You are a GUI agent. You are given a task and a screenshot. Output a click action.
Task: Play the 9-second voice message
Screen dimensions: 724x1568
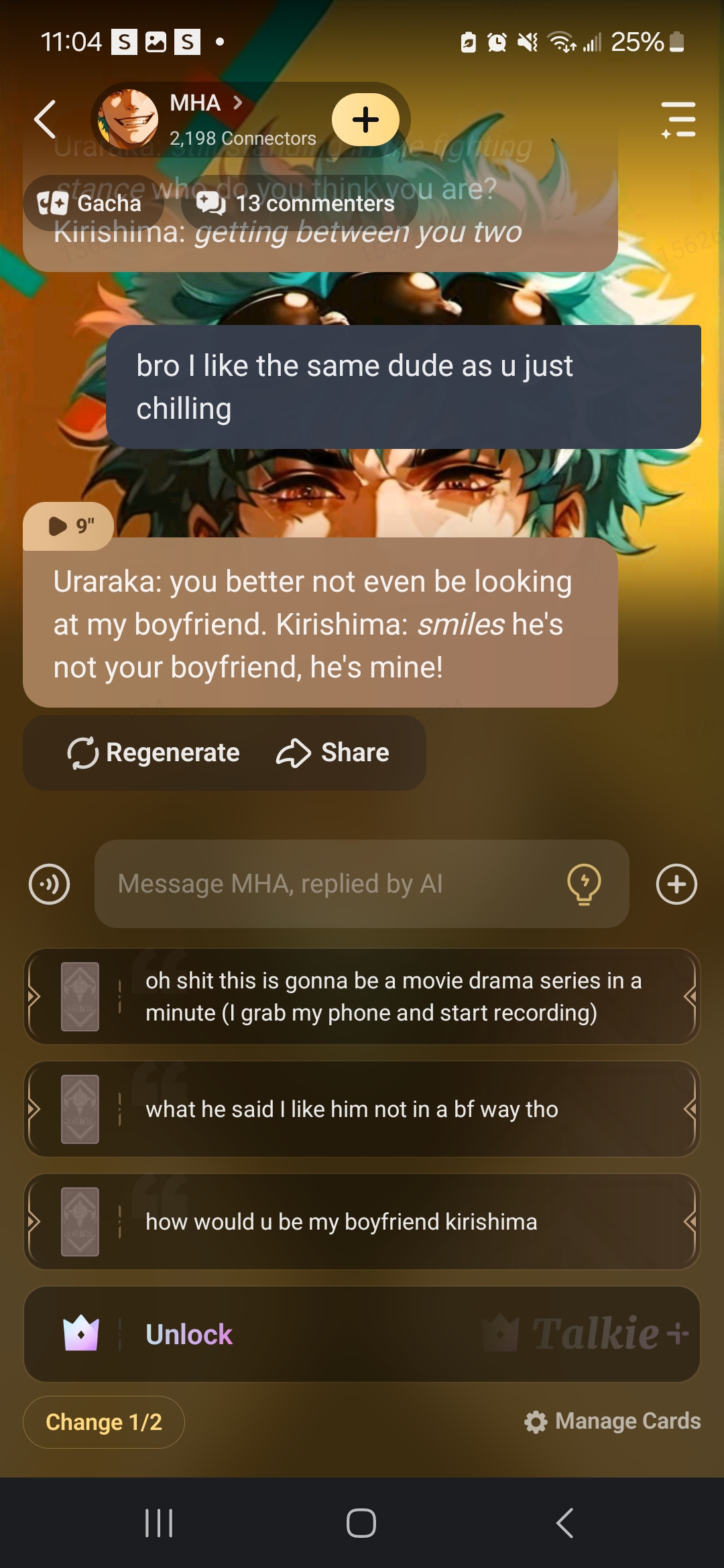[x=69, y=526]
